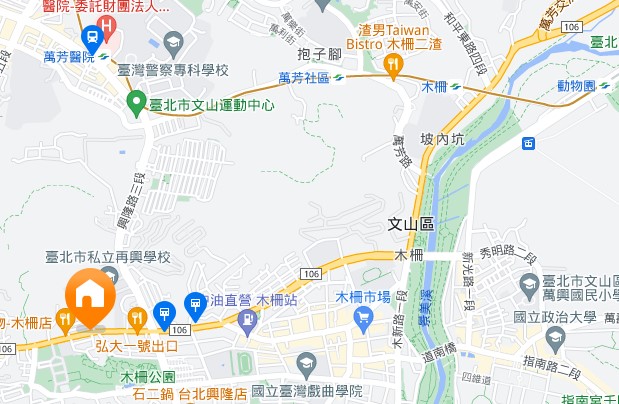Select the 木柵 metro station marker
The width and height of the screenshot is (619, 404).
454,87
